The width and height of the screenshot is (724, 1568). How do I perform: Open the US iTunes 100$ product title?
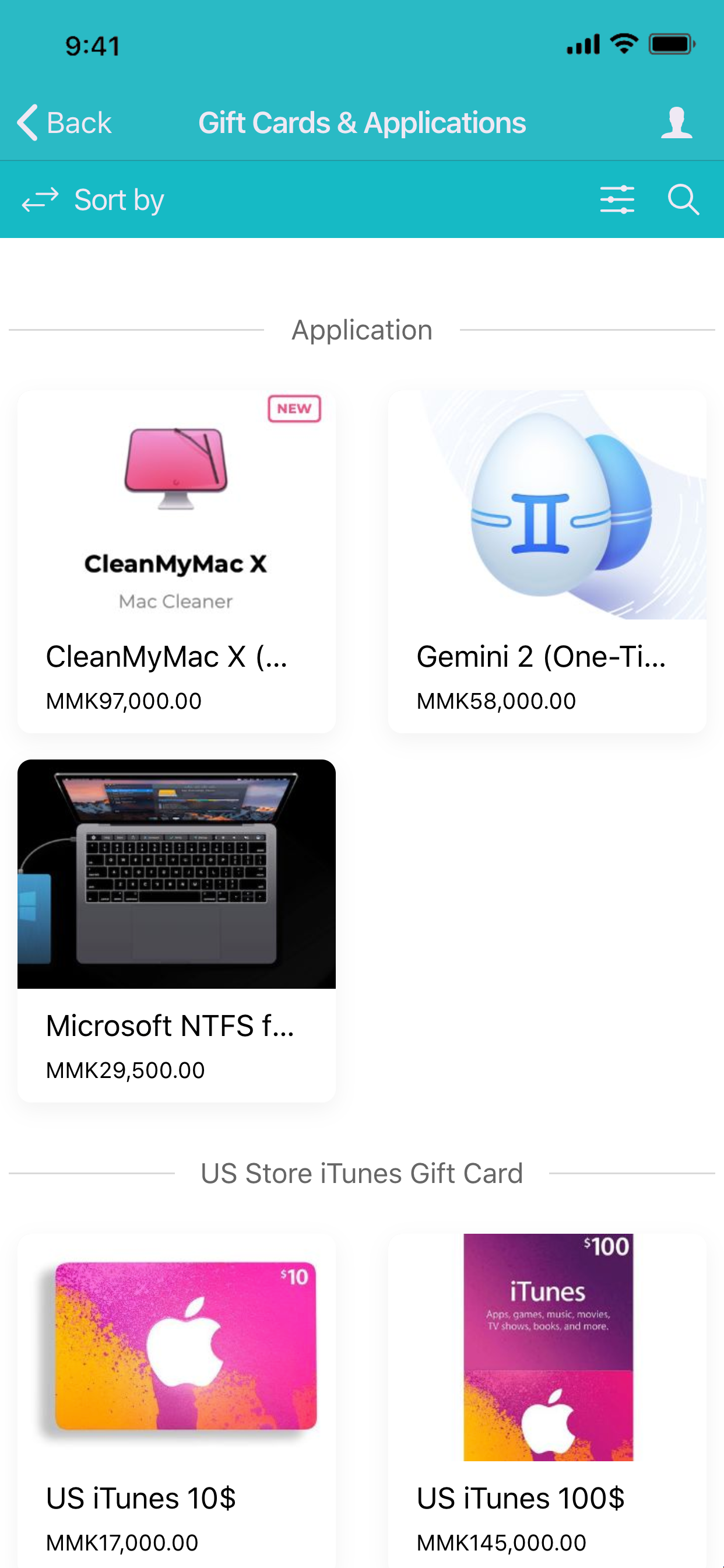pyautogui.click(x=519, y=1498)
